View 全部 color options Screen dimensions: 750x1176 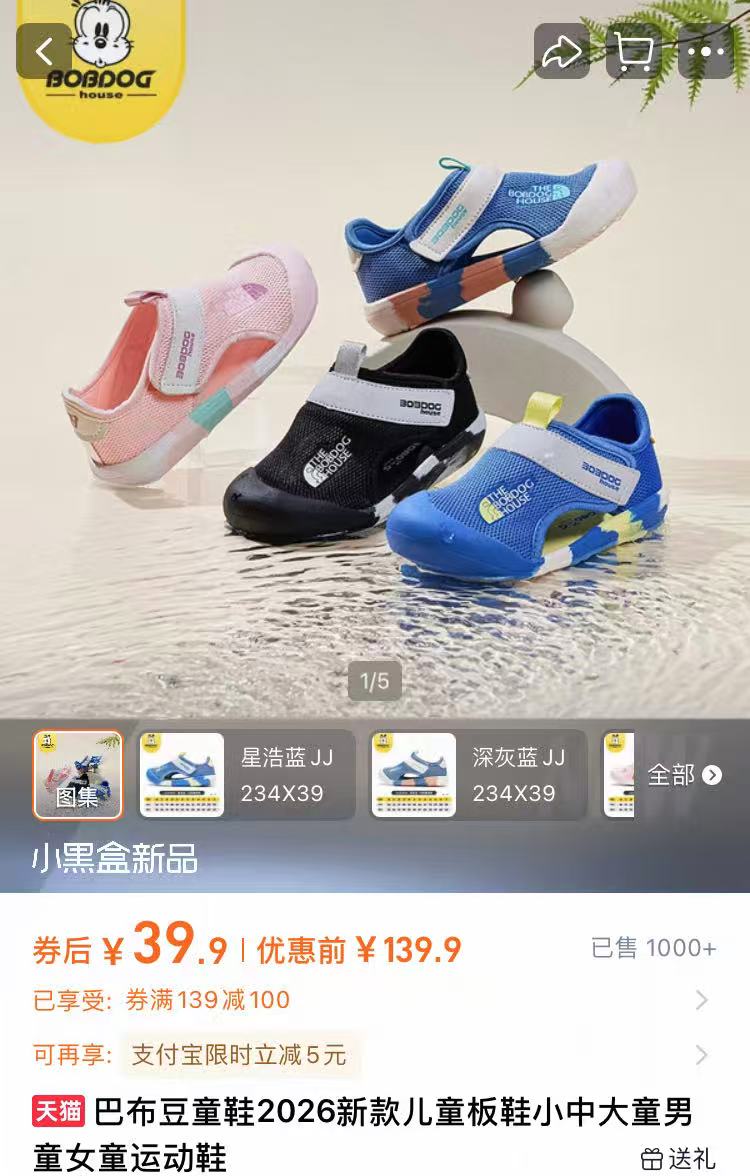(x=684, y=775)
